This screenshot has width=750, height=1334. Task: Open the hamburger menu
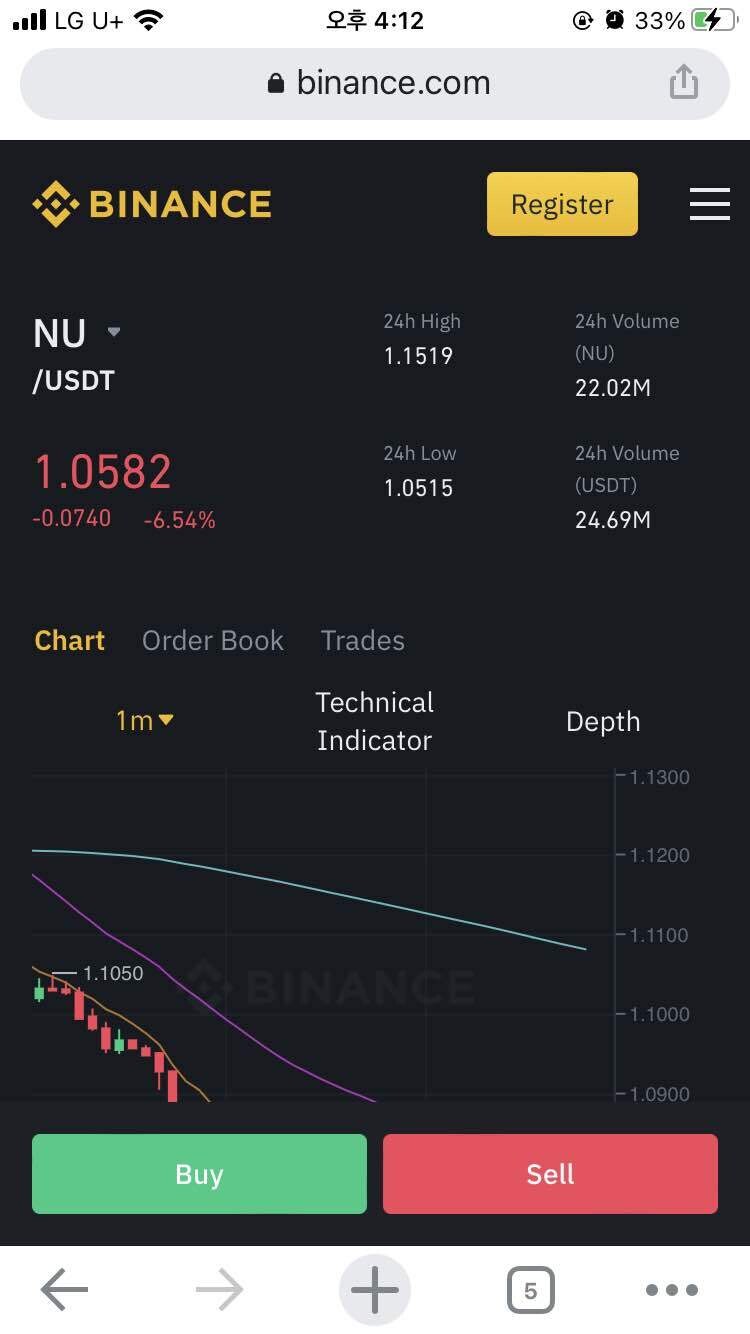pyautogui.click(x=709, y=204)
